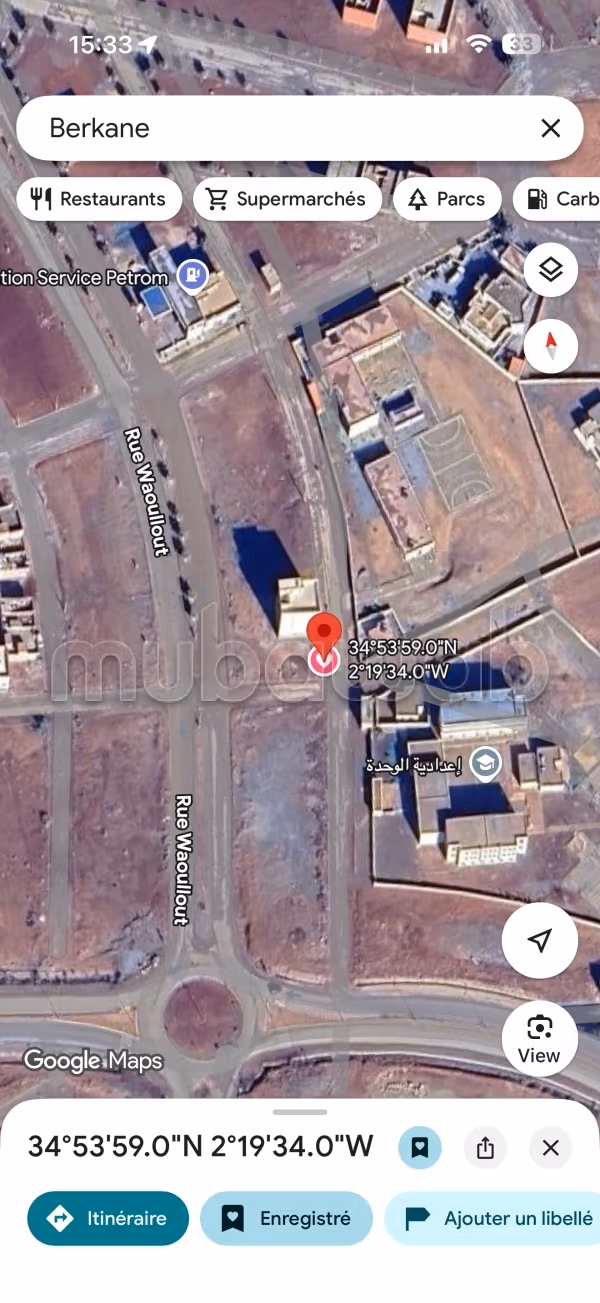
Task: Filter by Supermarchés chip
Action: [x=287, y=199]
